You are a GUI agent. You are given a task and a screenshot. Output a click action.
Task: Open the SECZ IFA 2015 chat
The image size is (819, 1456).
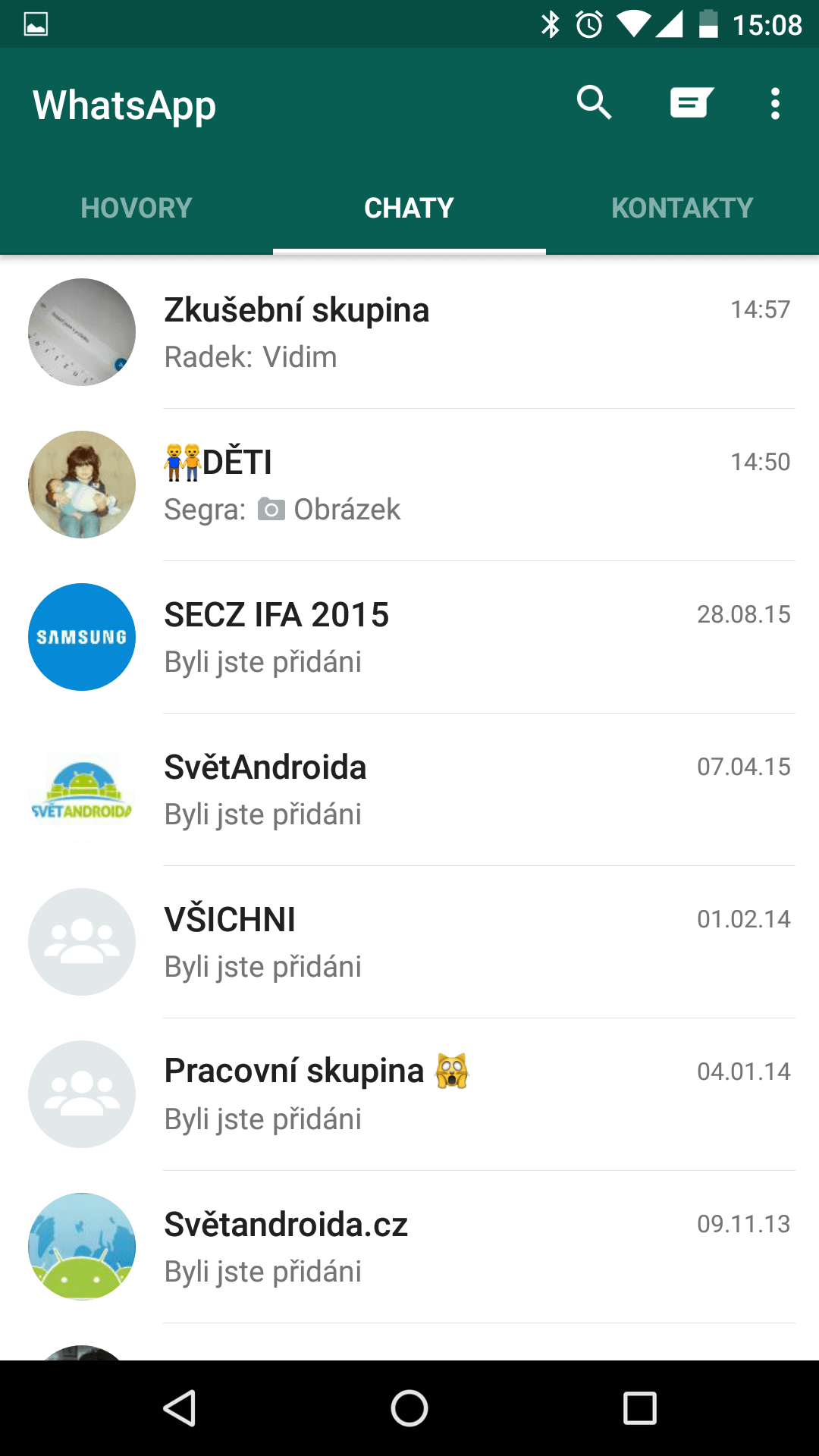(x=409, y=637)
